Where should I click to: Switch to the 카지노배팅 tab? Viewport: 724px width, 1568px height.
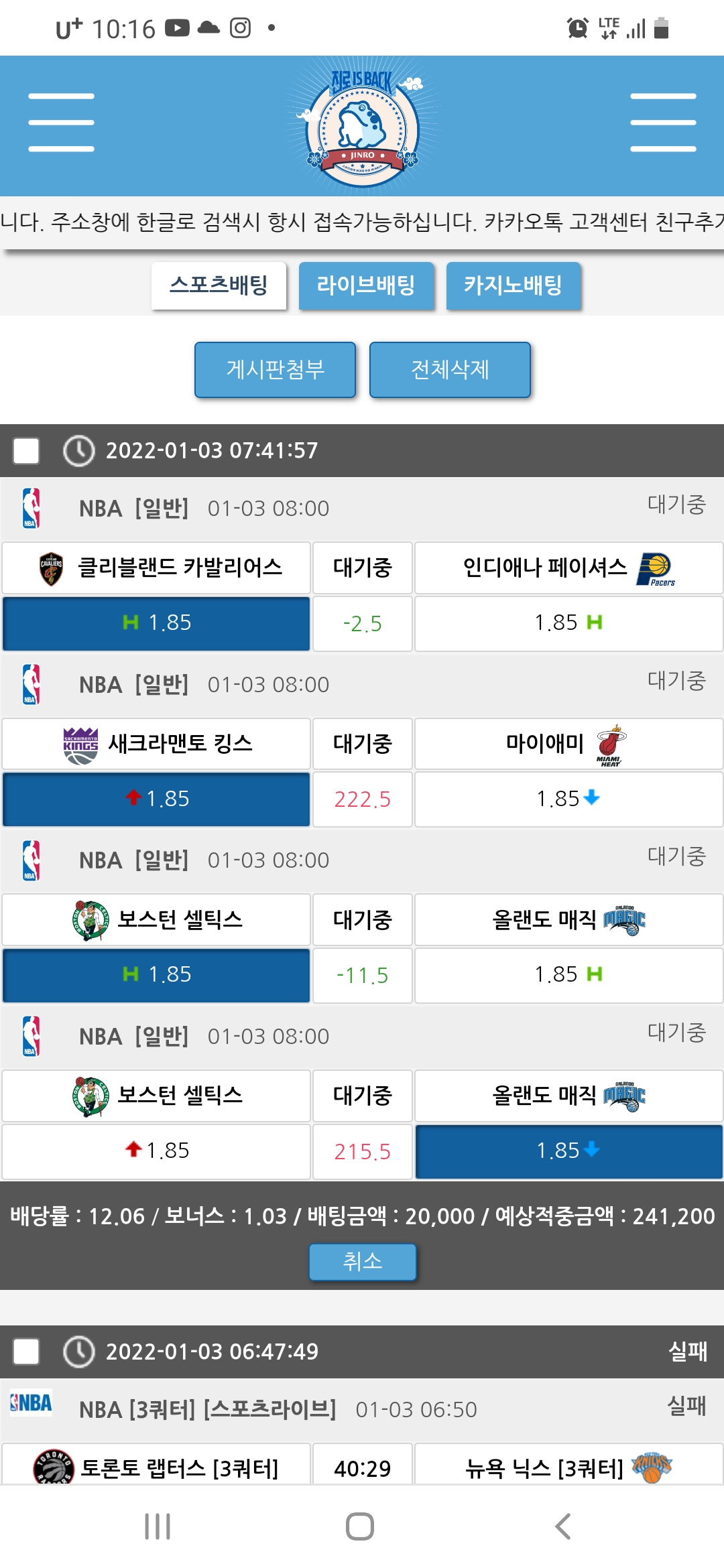pos(513,285)
